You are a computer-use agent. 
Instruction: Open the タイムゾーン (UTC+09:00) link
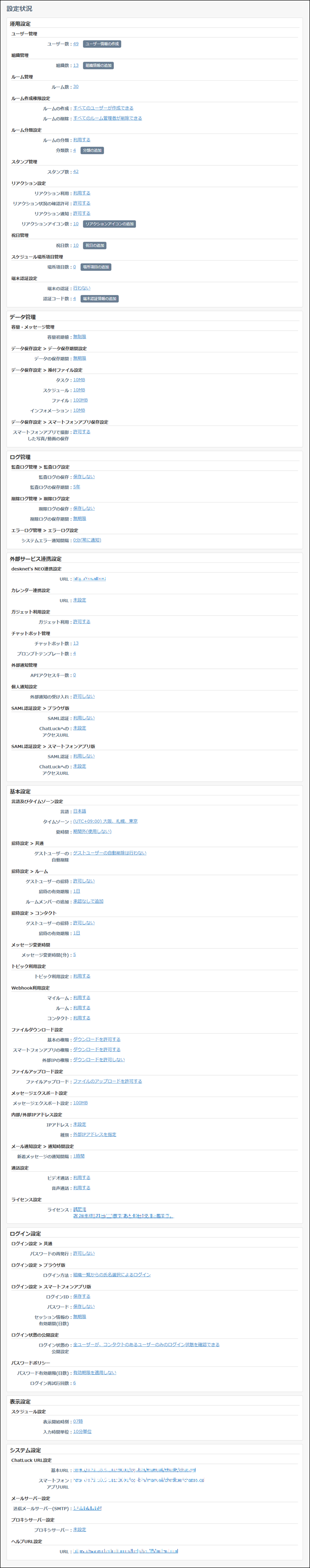click(105, 821)
